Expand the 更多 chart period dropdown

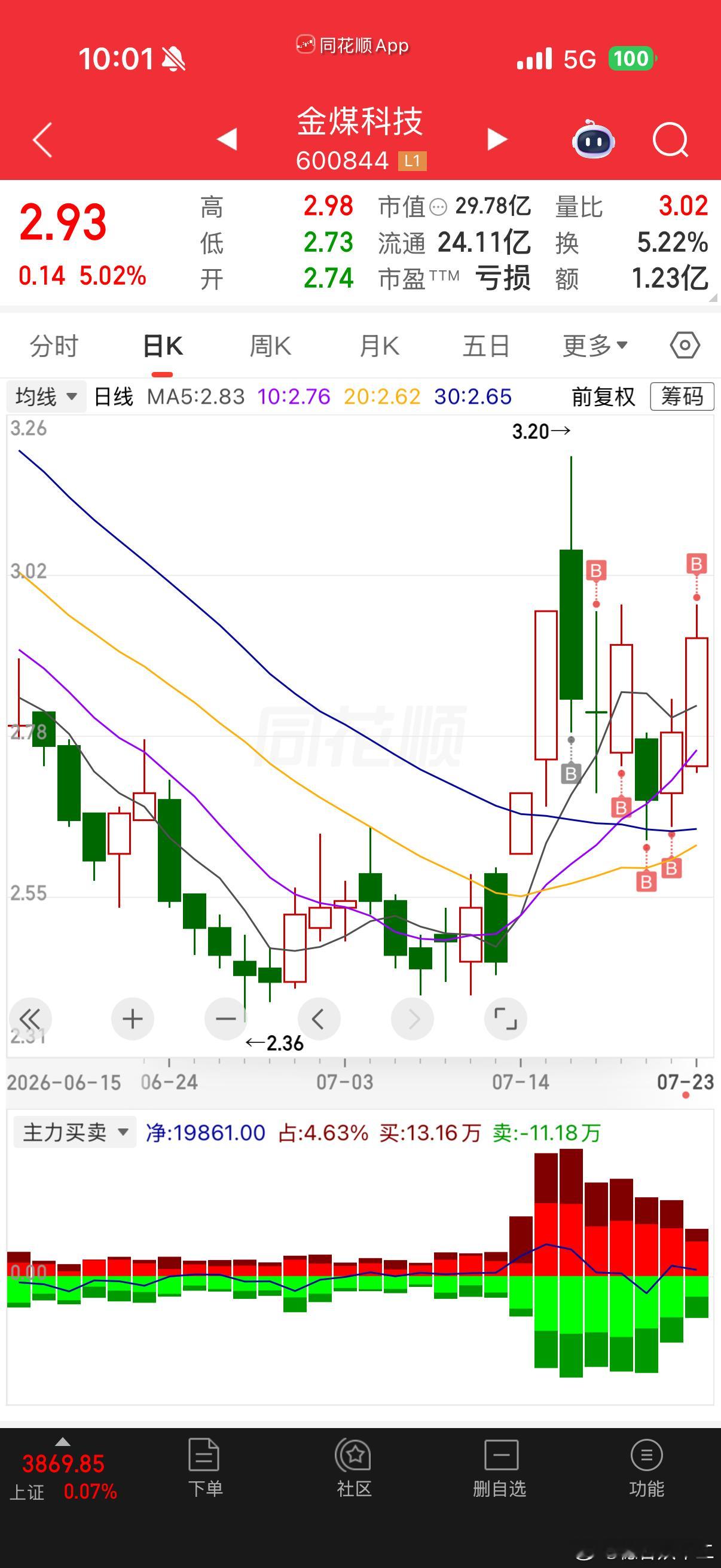pyautogui.click(x=595, y=346)
